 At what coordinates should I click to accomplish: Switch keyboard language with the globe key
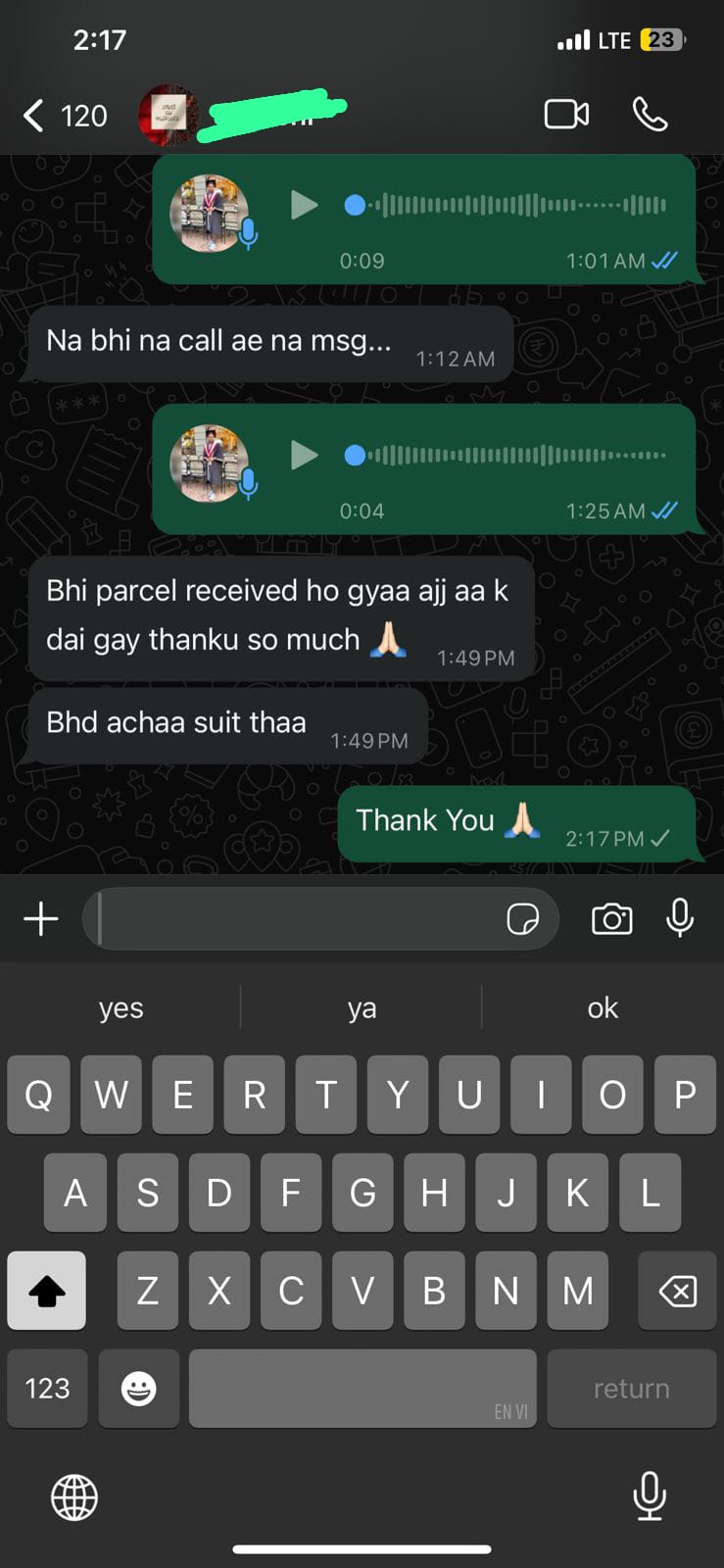pos(74,1496)
